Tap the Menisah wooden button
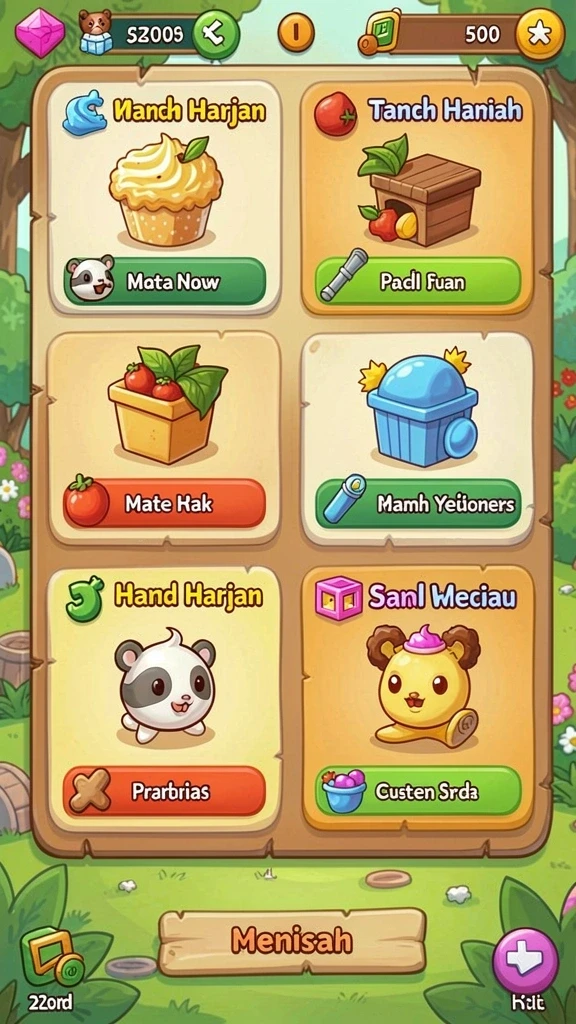Viewport: 576px width, 1024px height. click(x=292, y=941)
